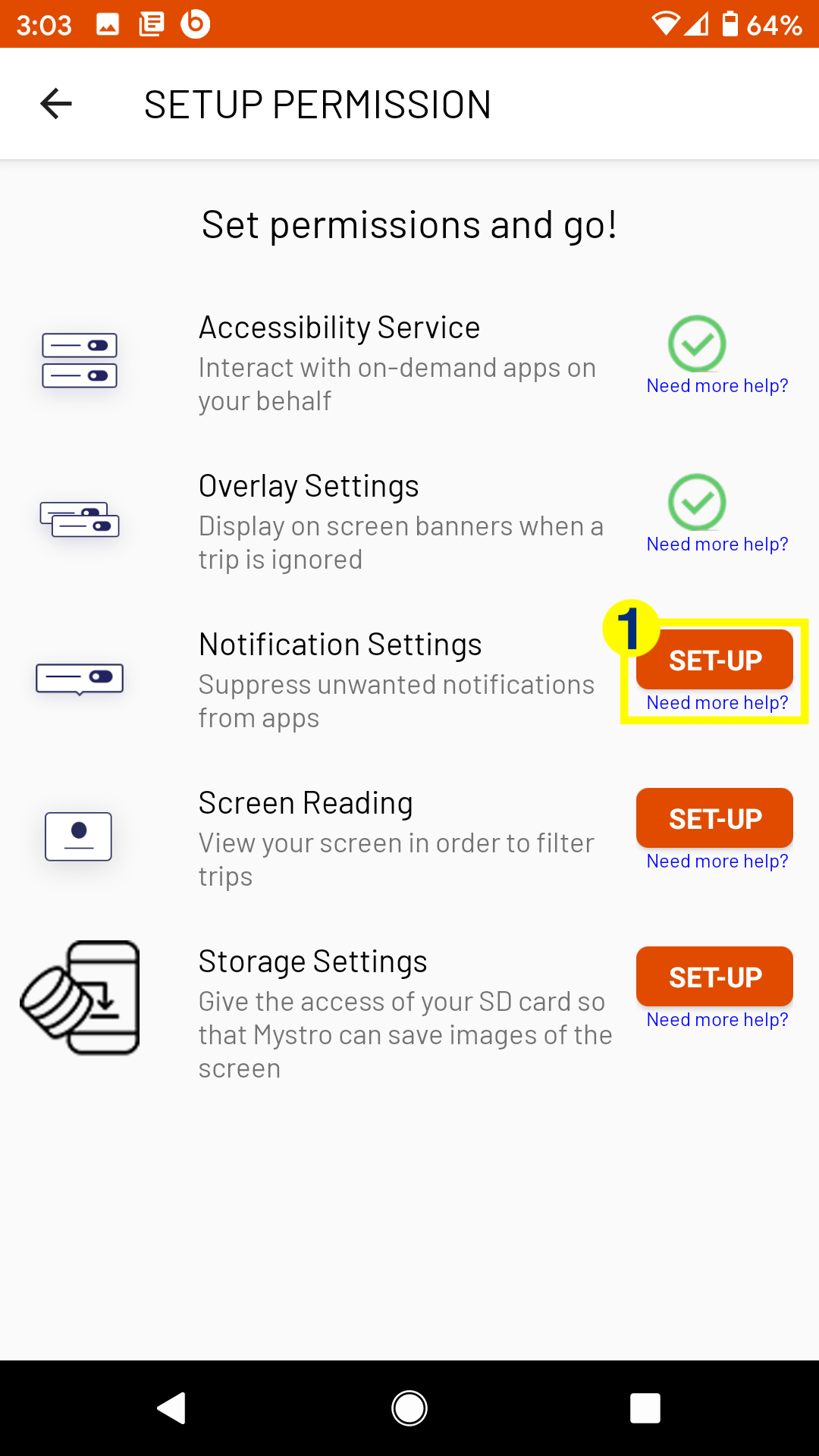This screenshot has height=1456, width=819.
Task: Tap SET-UP for Storage Settings
Action: tap(714, 977)
